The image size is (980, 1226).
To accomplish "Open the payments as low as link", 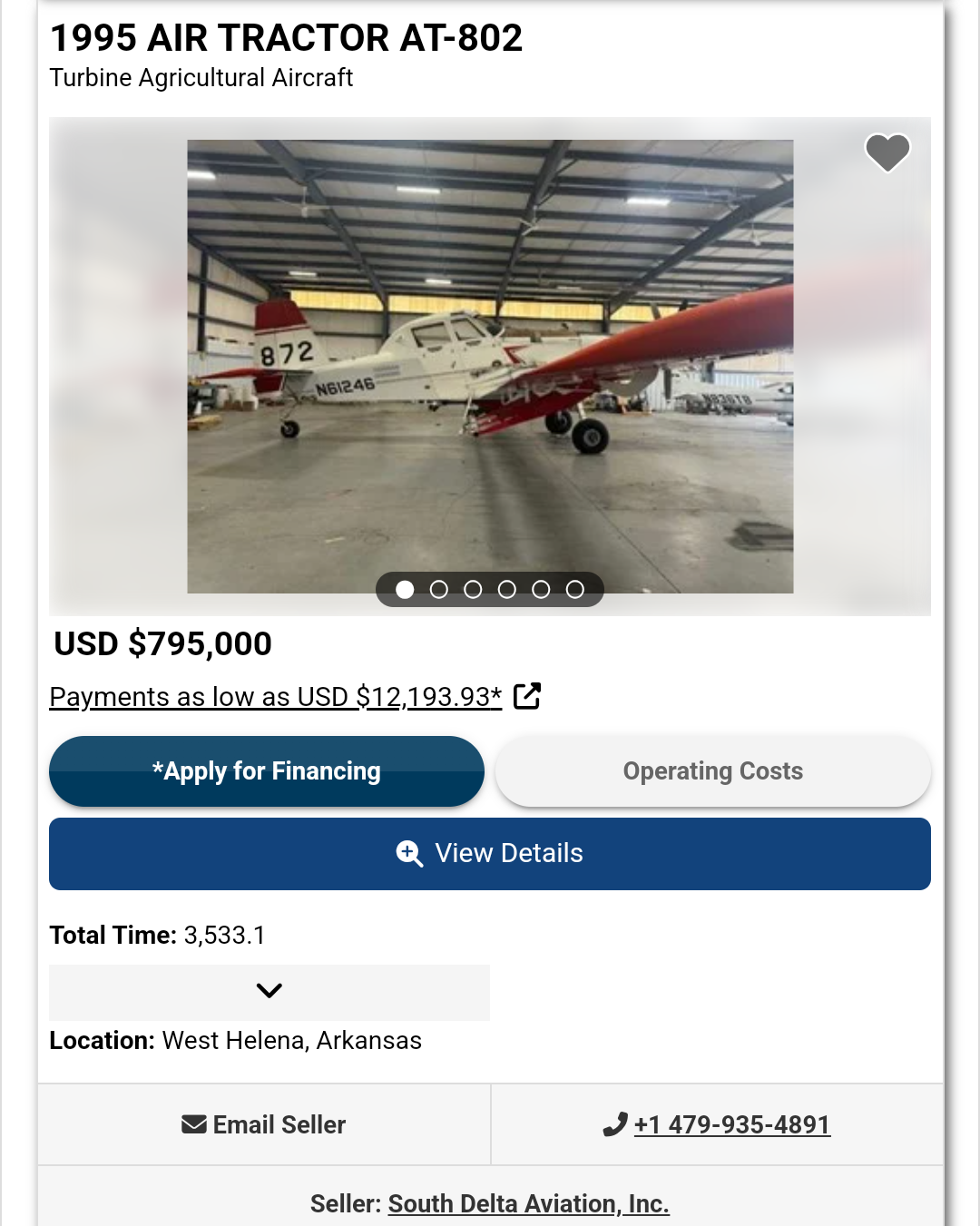I will [x=276, y=697].
